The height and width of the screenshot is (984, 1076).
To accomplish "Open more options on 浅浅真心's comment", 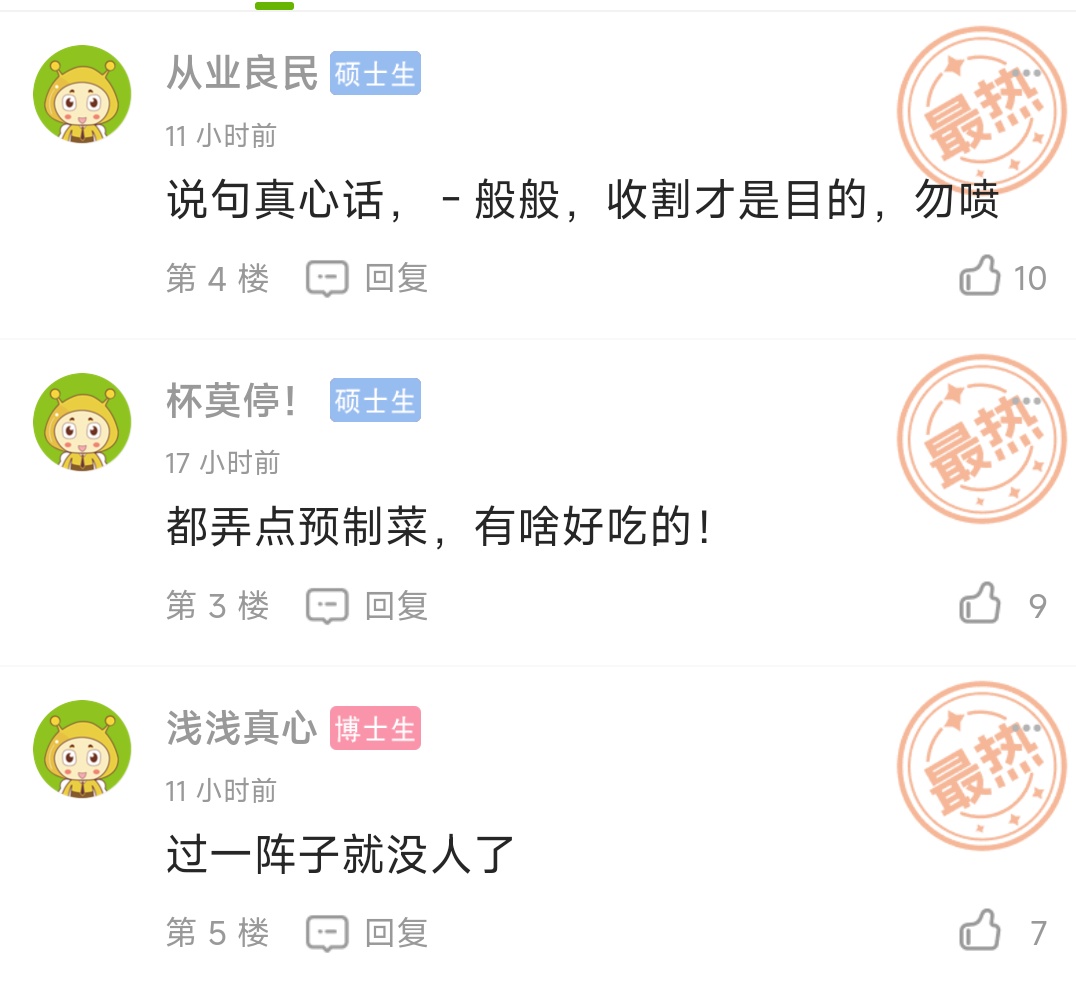I will coord(1026,729).
